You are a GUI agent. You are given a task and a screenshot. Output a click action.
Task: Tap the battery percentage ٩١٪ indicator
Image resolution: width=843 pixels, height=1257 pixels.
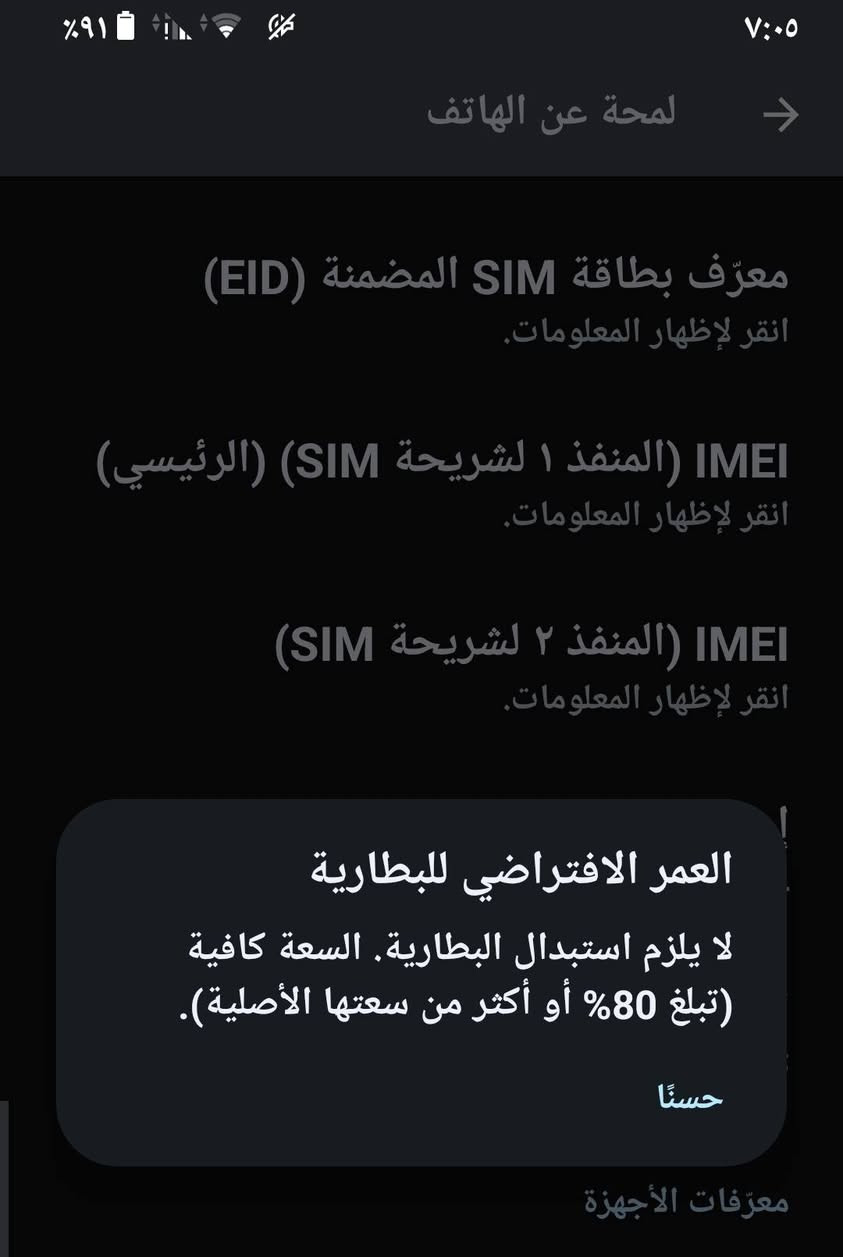85,26
